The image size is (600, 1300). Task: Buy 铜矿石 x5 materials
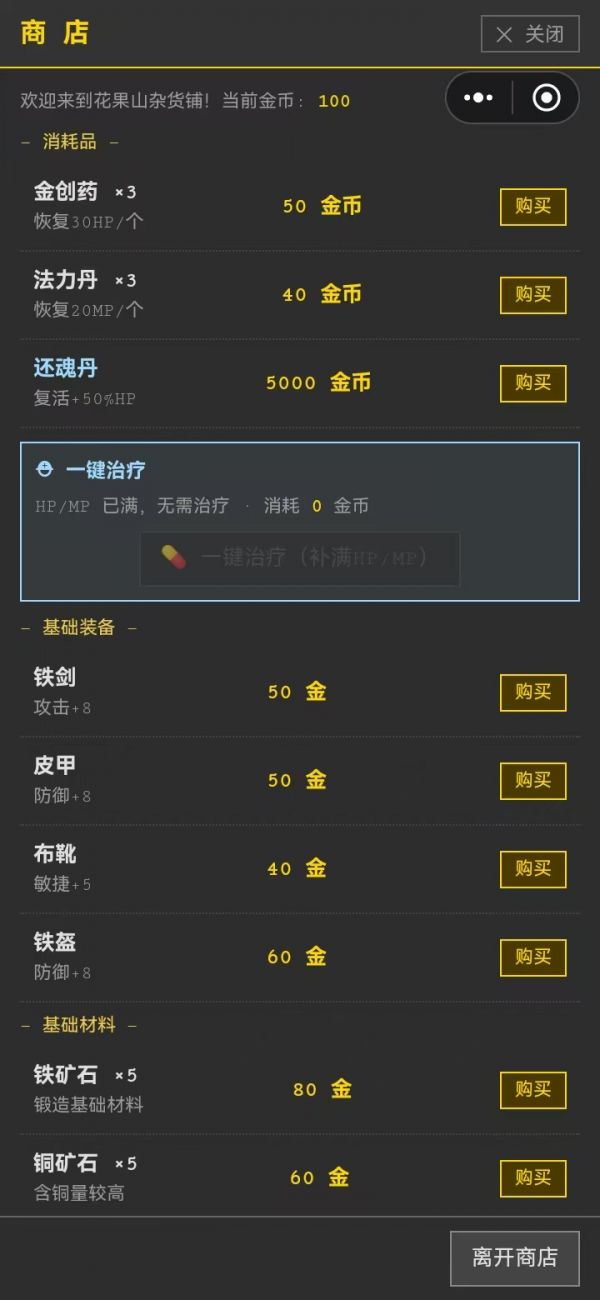[x=533, y=1178]
